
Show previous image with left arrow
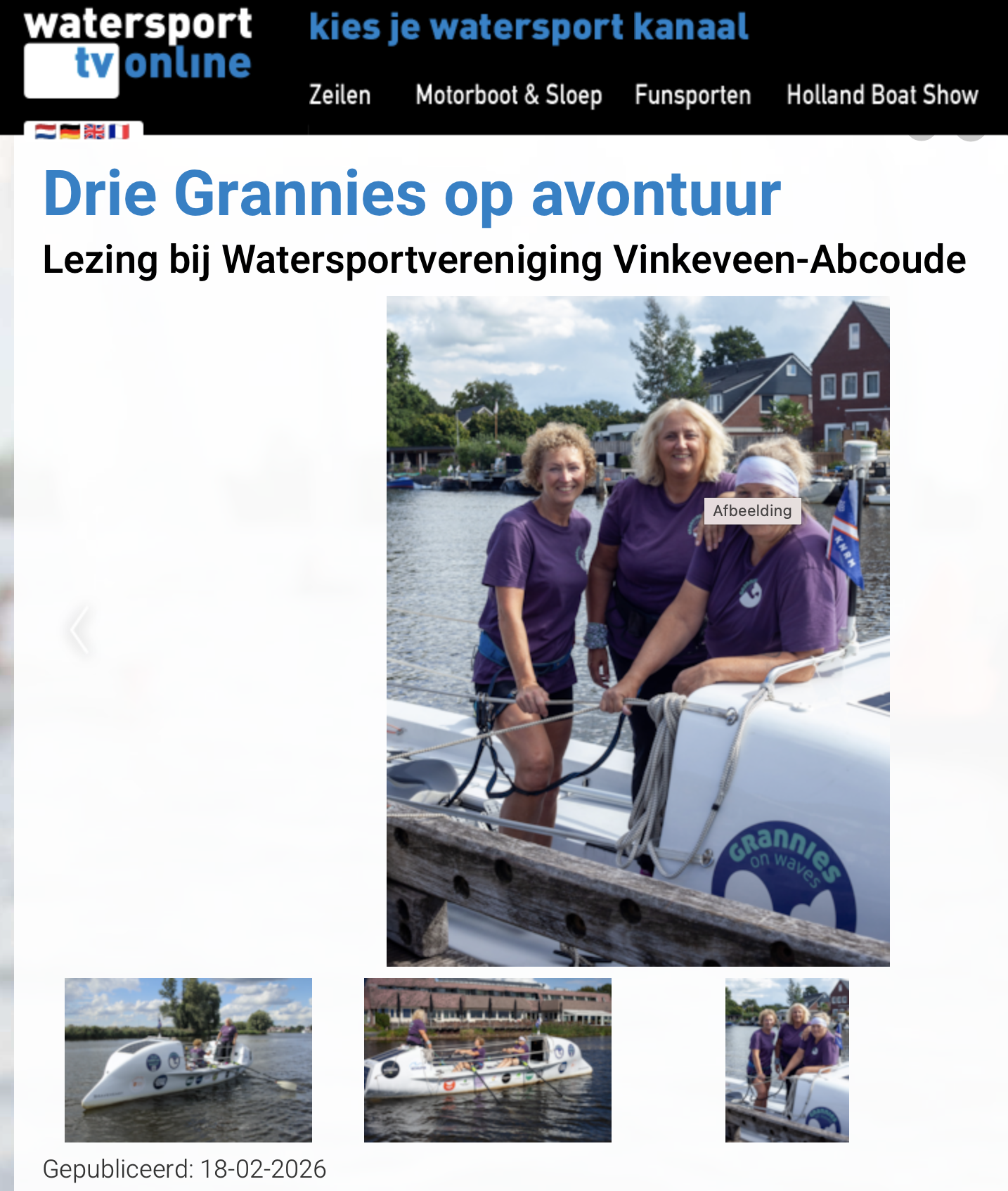click(79, 630)
